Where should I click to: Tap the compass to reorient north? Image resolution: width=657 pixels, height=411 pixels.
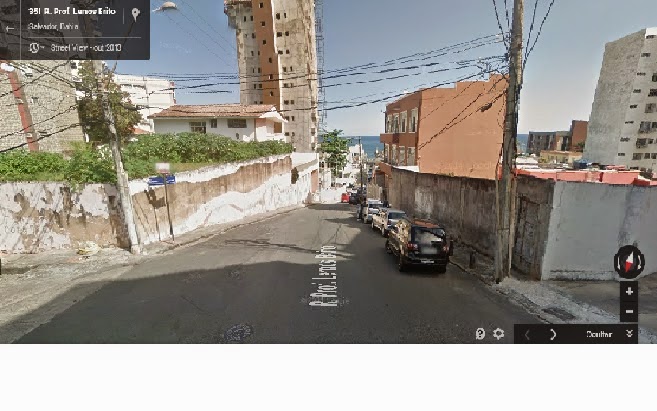pyautogui.click(x=628, y=262)
